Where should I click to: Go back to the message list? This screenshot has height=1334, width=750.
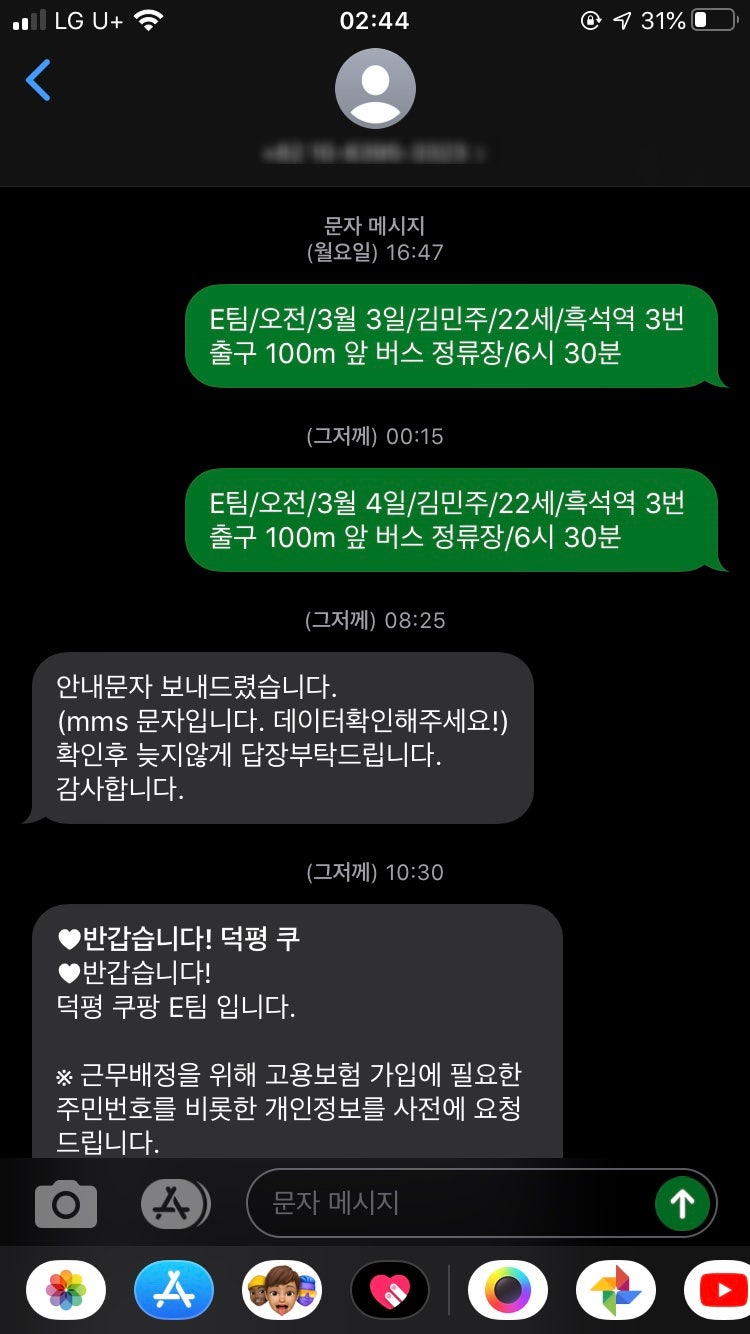click(x=38, y=80)
